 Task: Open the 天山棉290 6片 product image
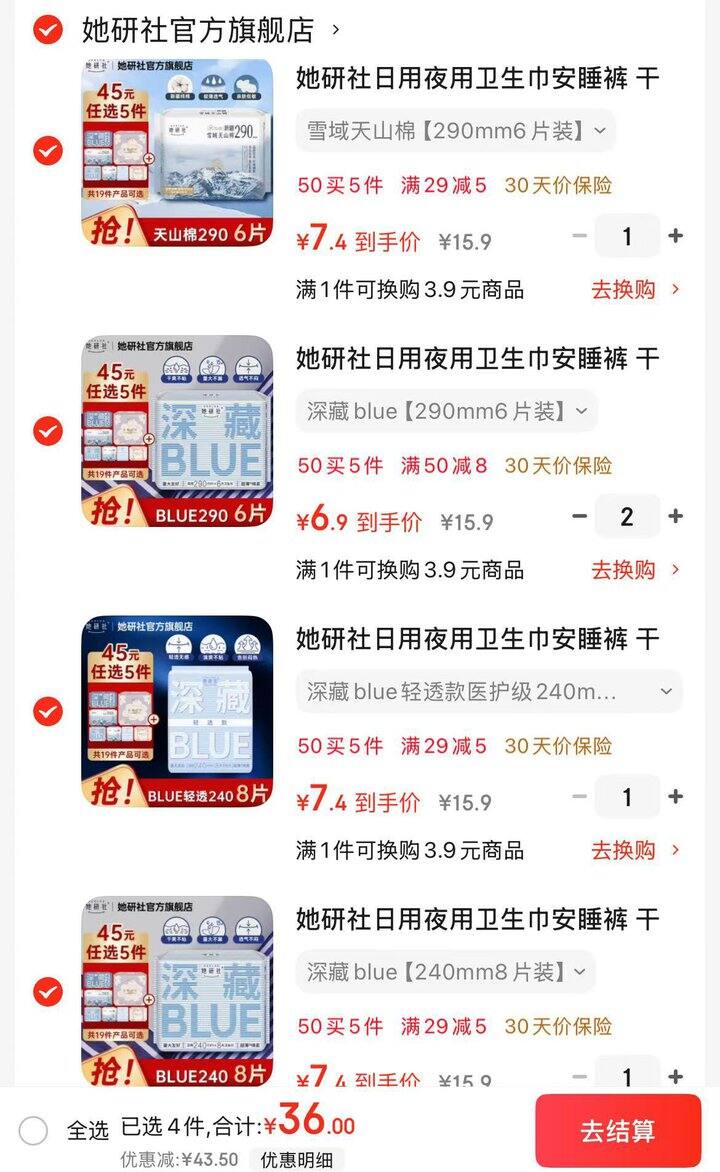coord(177,152)
